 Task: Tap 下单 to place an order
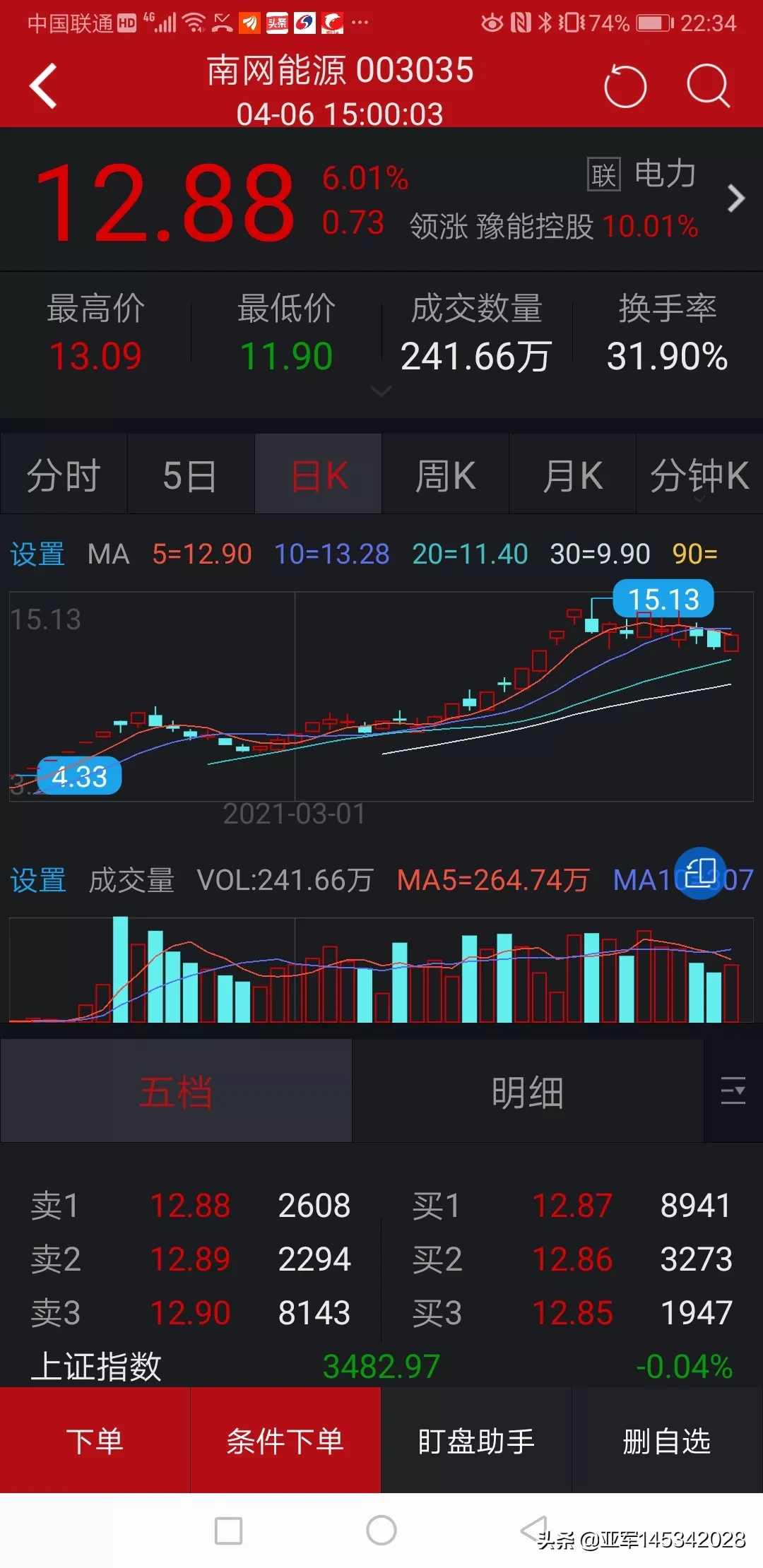point(95,1441)
